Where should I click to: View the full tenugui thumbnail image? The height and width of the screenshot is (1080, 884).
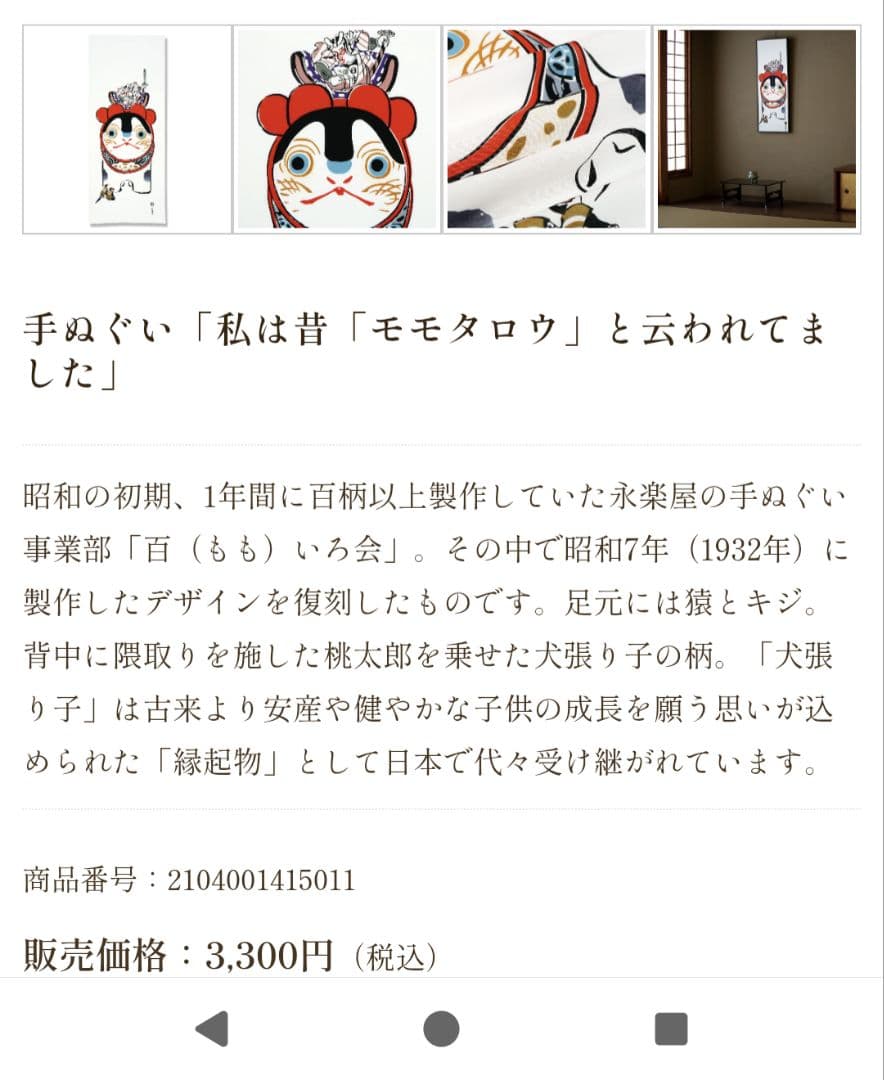coord(127,129)
